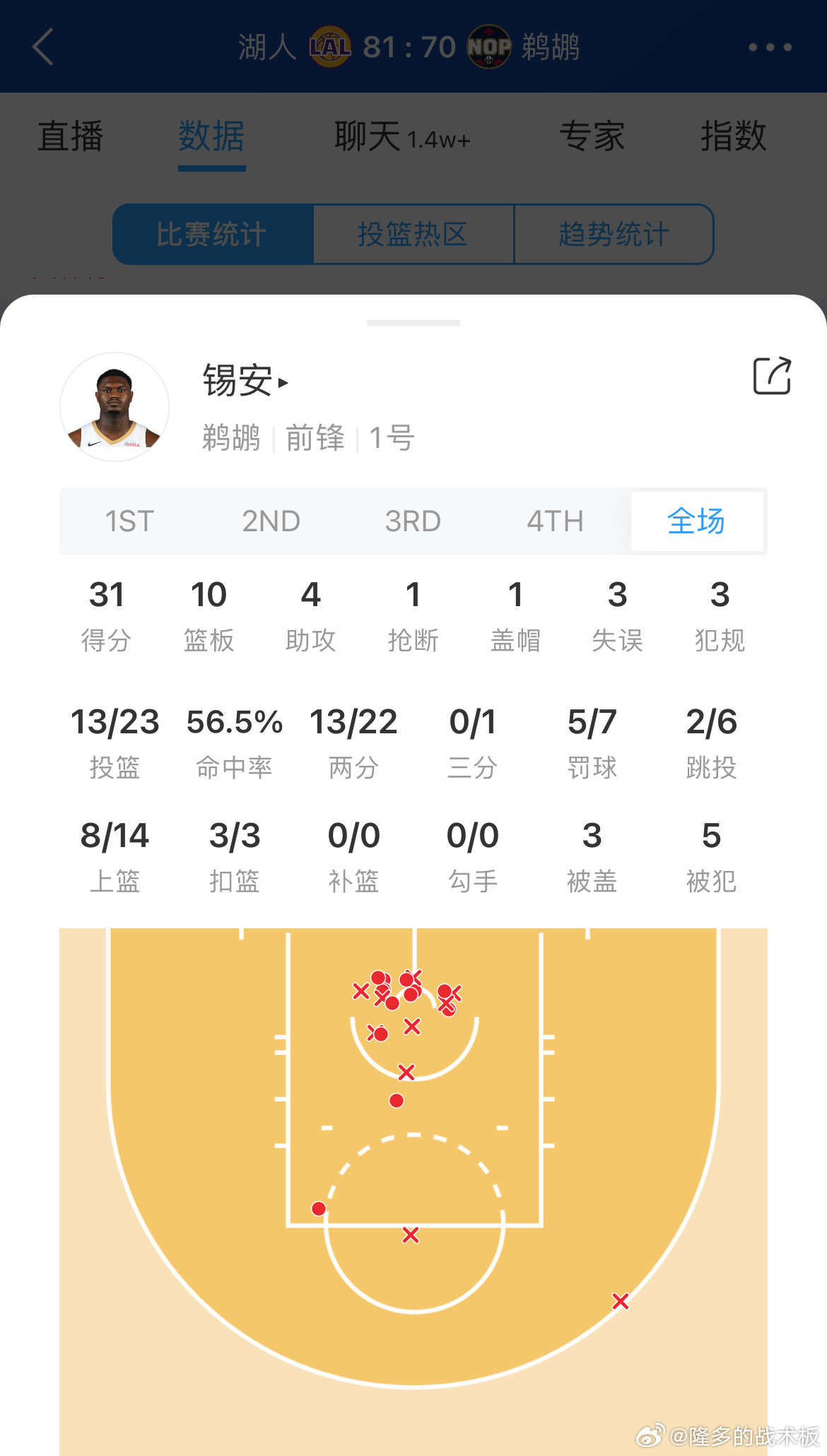Select the 全场 full-game stats

[697, 521]
